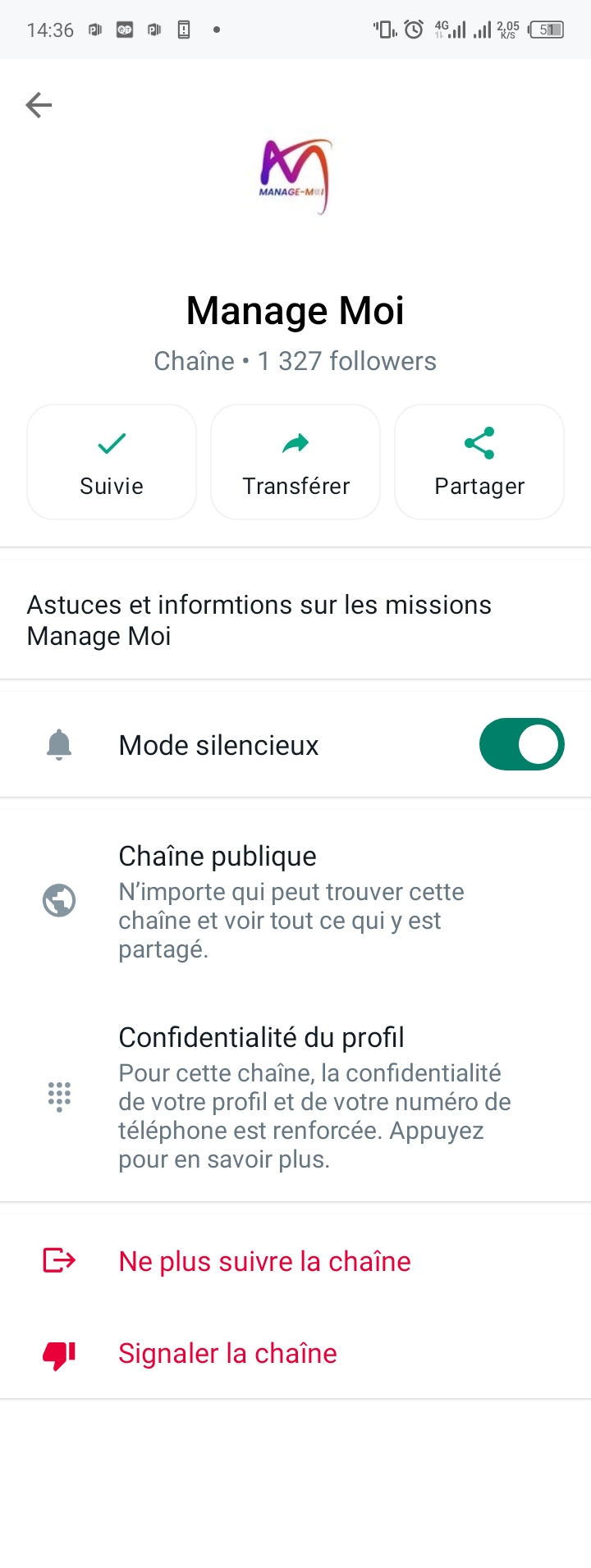Open the Manage Moi channel picture
Viewport: 591px width, 1568px height.
coord(295,176)
